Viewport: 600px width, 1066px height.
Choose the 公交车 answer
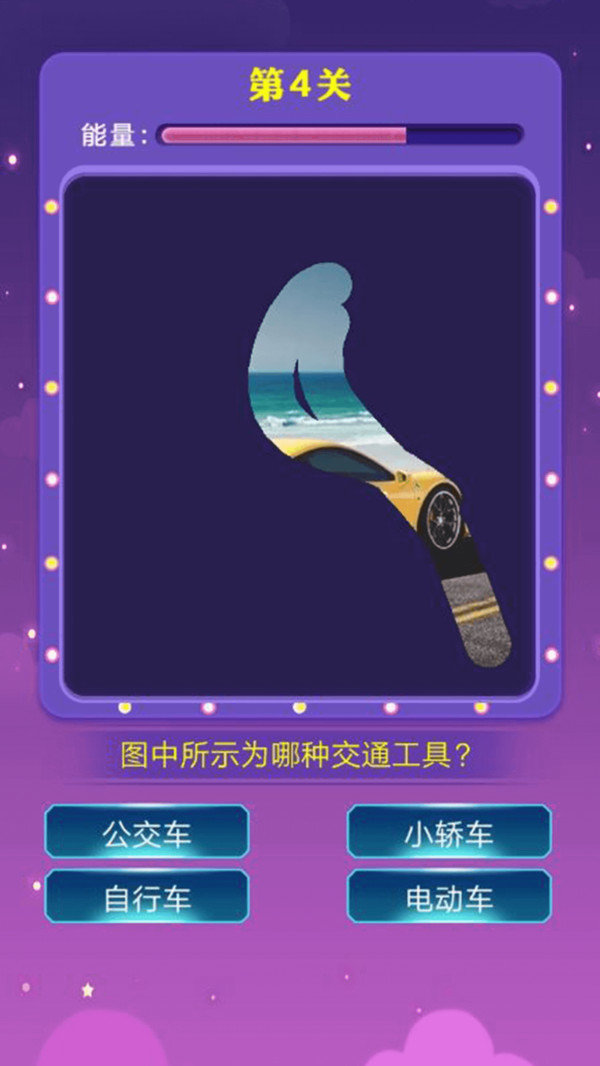(x=147, y=832)
